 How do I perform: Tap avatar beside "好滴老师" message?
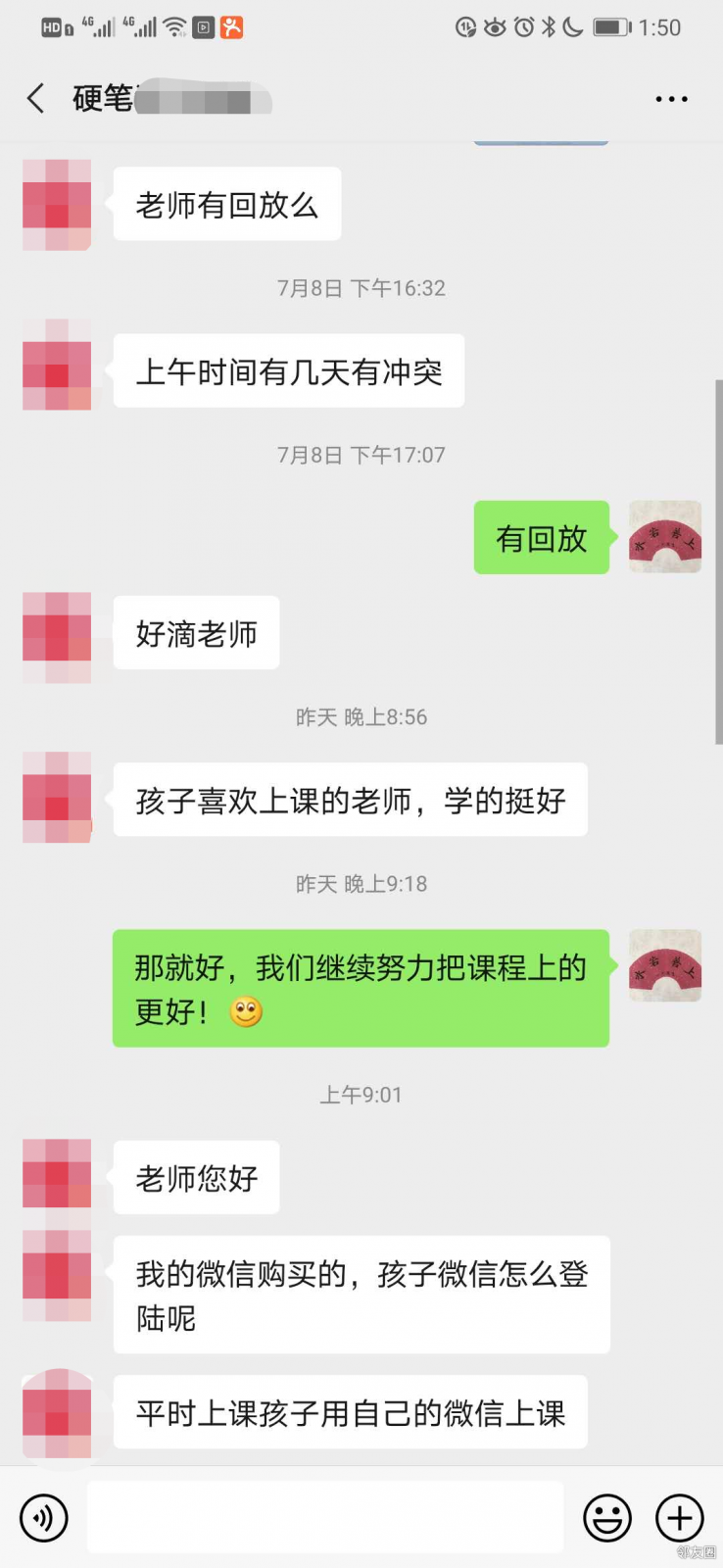click(x=57, y=636)
